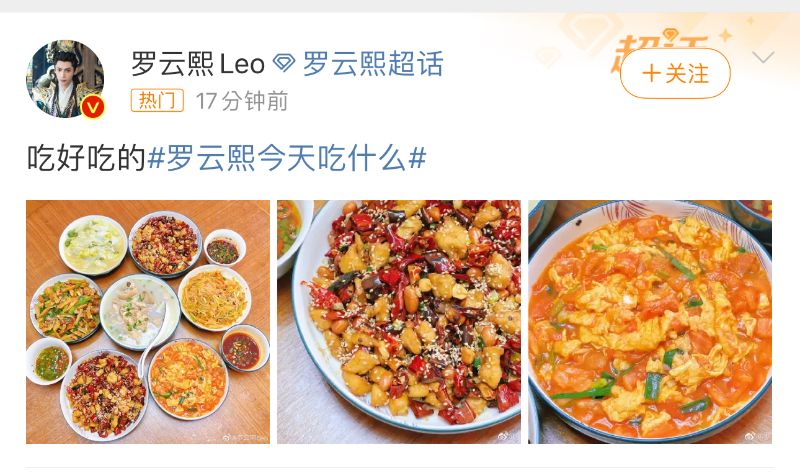View first photo of table full of dishes

click(x=148, y=321)
